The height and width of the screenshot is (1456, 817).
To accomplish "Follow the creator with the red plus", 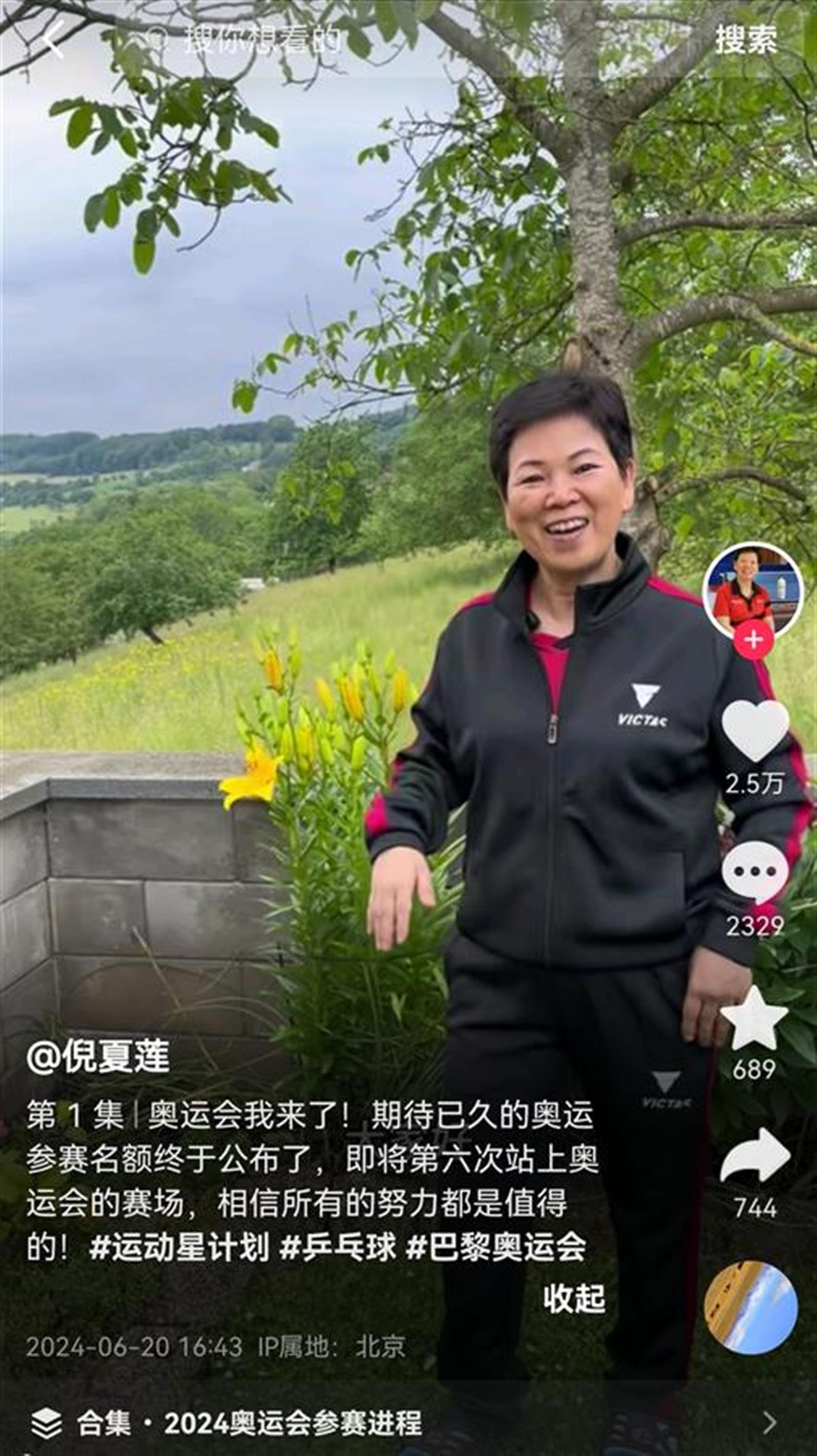I will point(753,640).
